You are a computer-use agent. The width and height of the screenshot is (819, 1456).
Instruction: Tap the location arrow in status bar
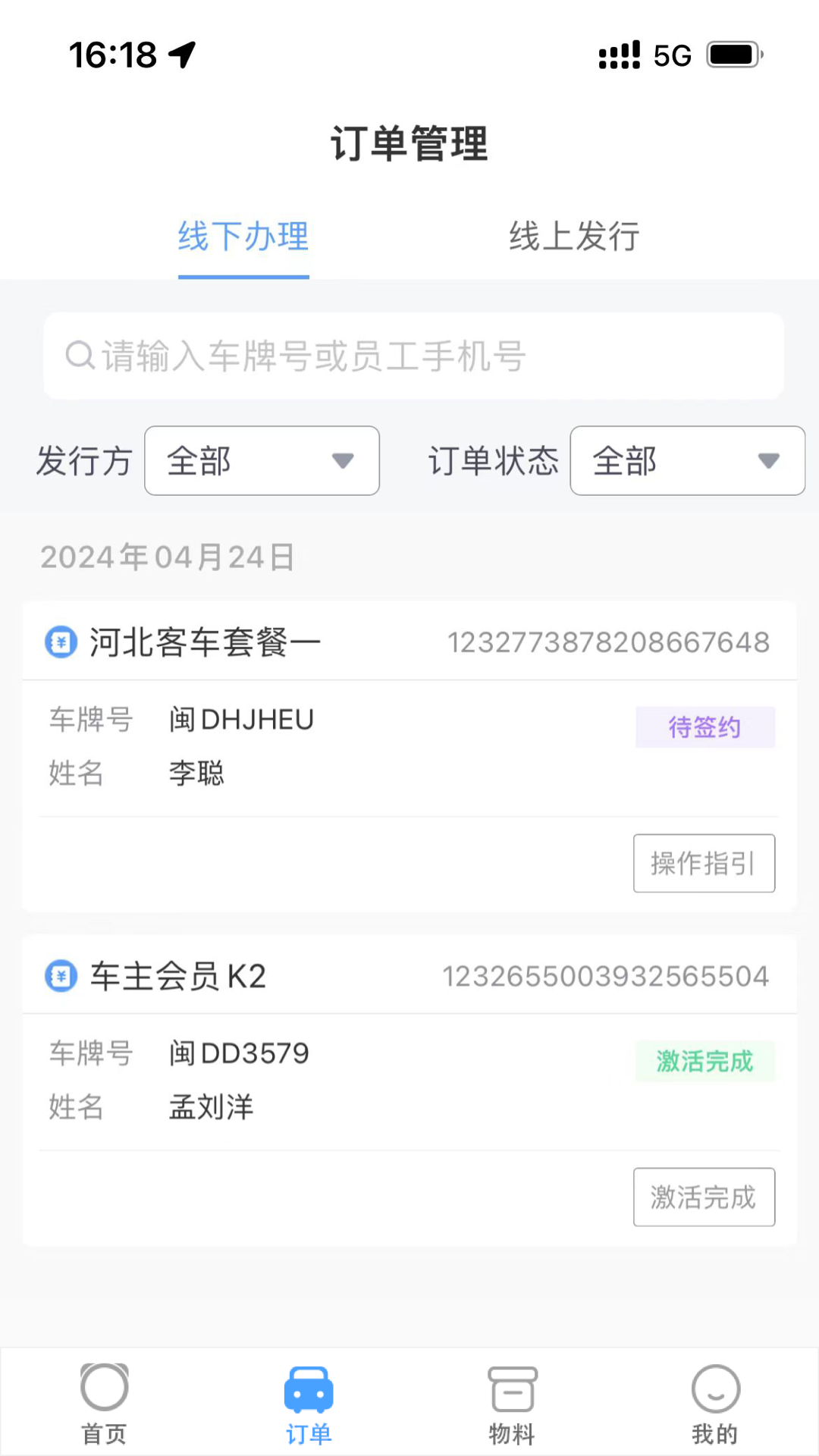[x=180, y=55]
